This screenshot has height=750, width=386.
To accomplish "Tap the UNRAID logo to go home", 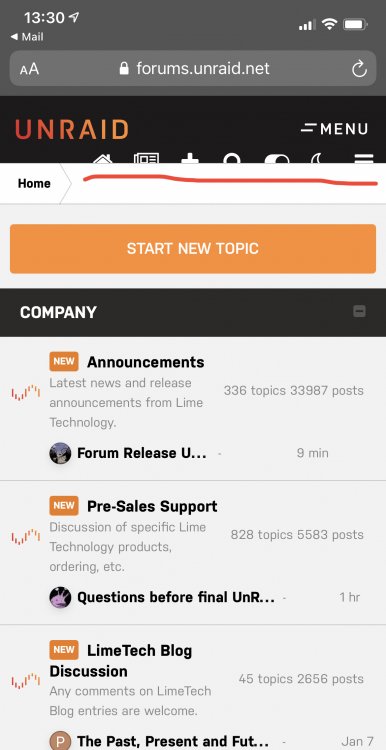I will click(x=72, y=129).
